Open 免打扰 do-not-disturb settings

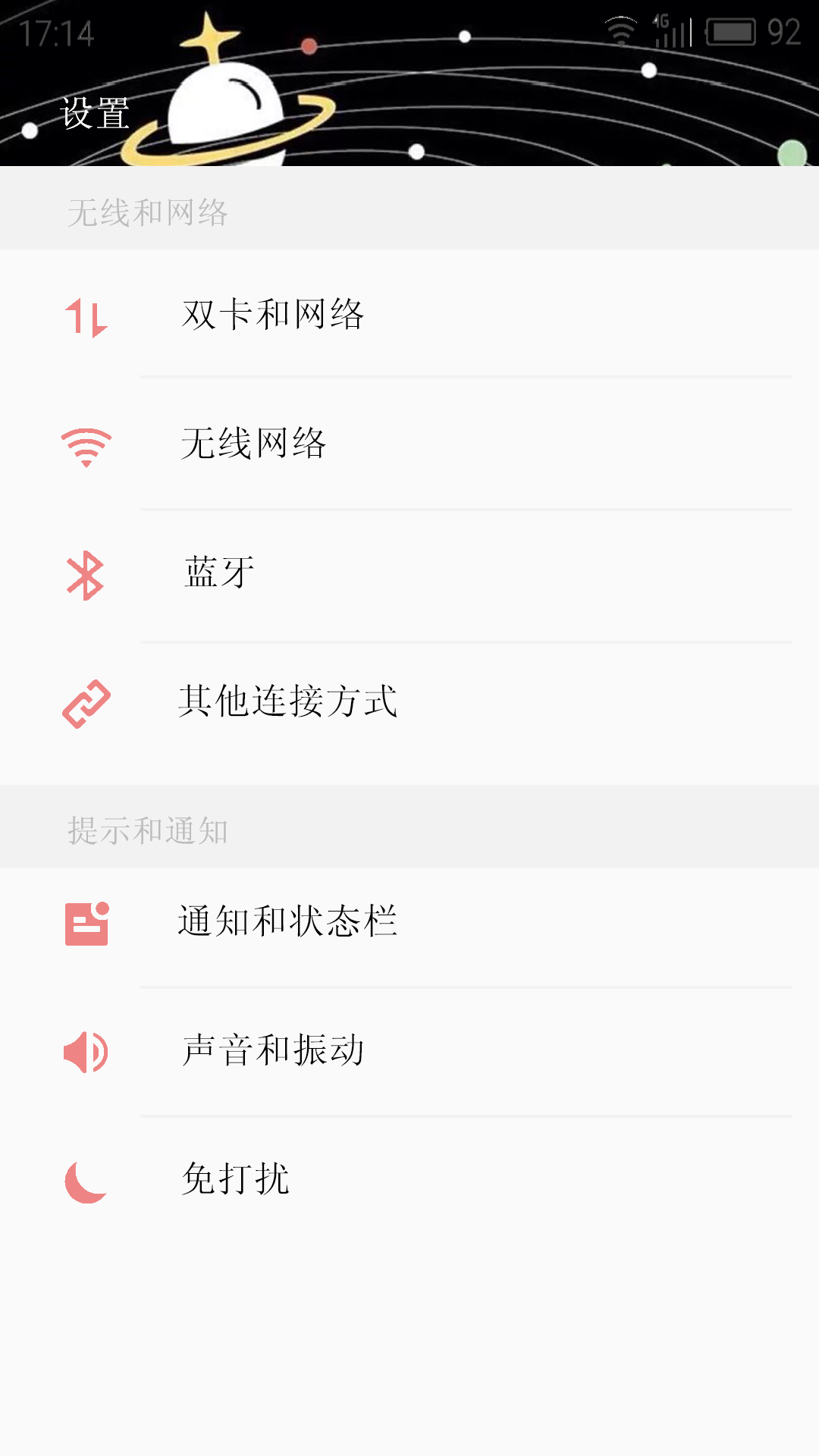pos(409,1181)
